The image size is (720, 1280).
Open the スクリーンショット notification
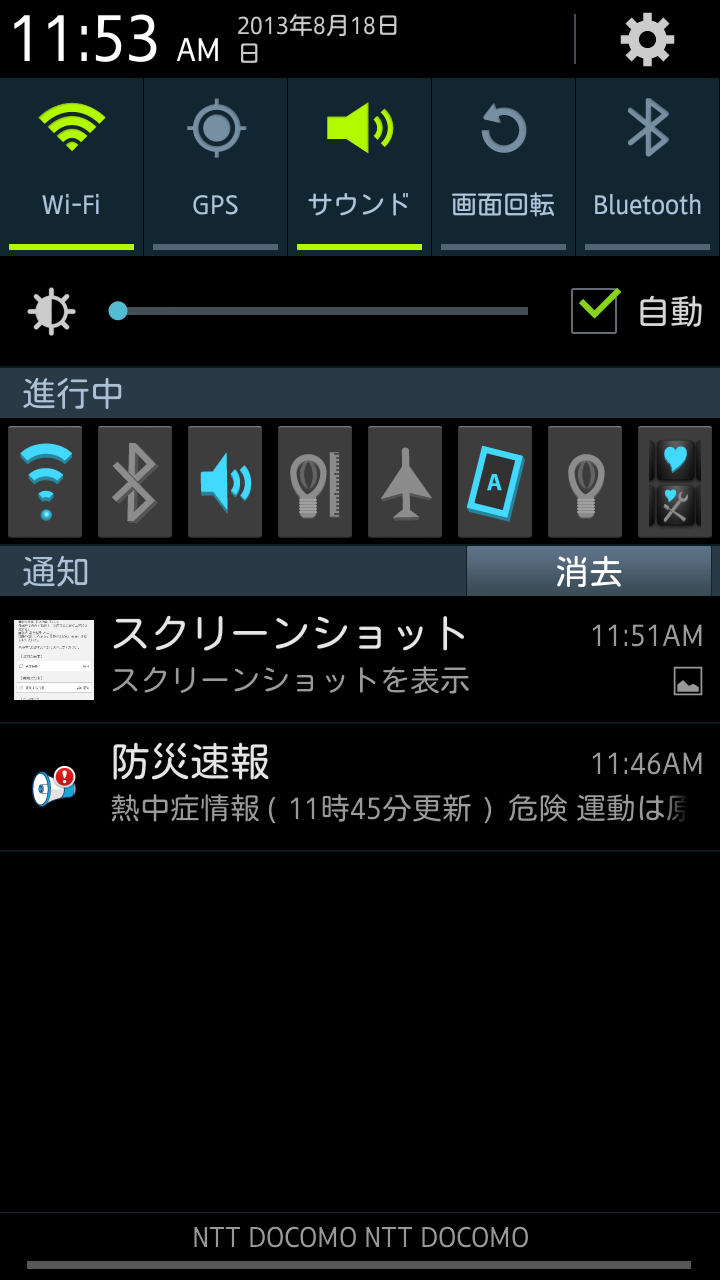360,660
